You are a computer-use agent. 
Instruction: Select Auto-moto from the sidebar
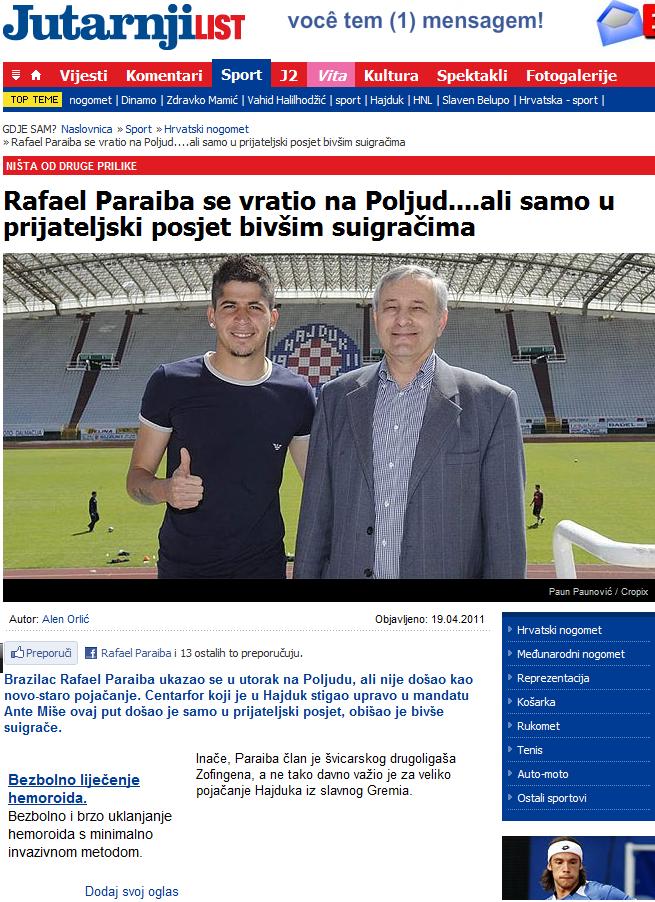point(542,774)
